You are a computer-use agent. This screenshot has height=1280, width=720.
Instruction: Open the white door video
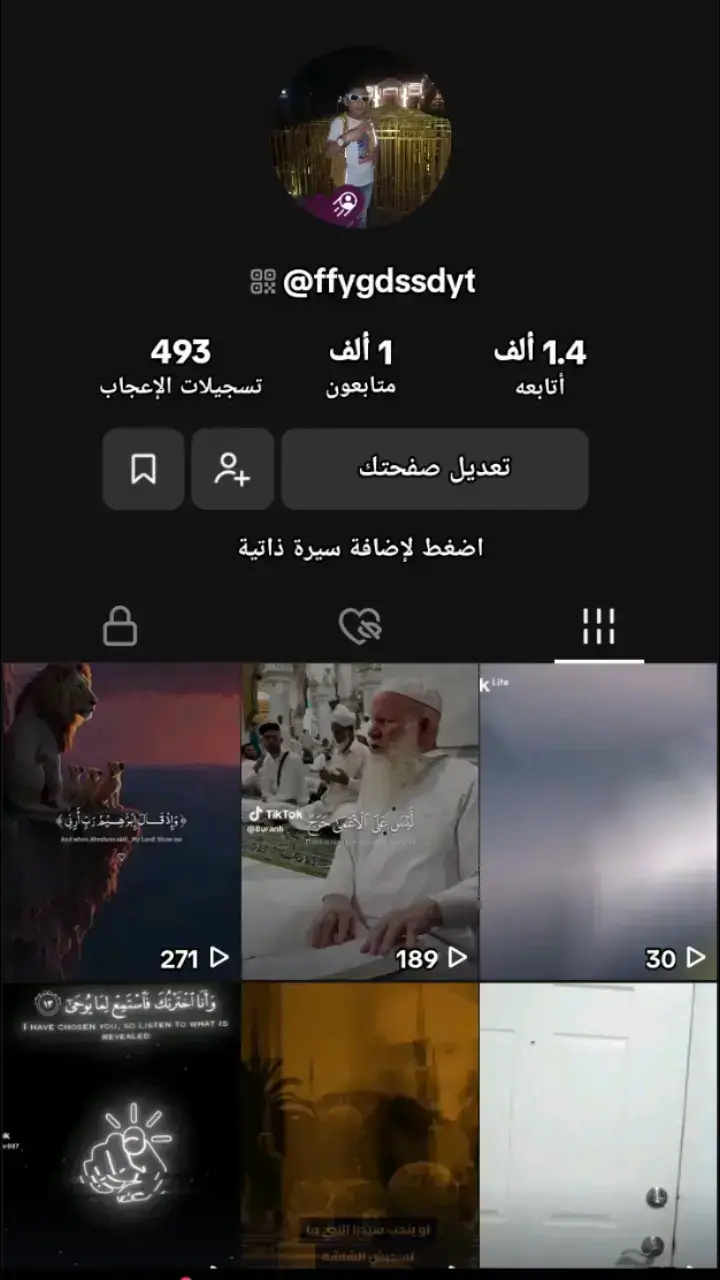click(598, 1125)
